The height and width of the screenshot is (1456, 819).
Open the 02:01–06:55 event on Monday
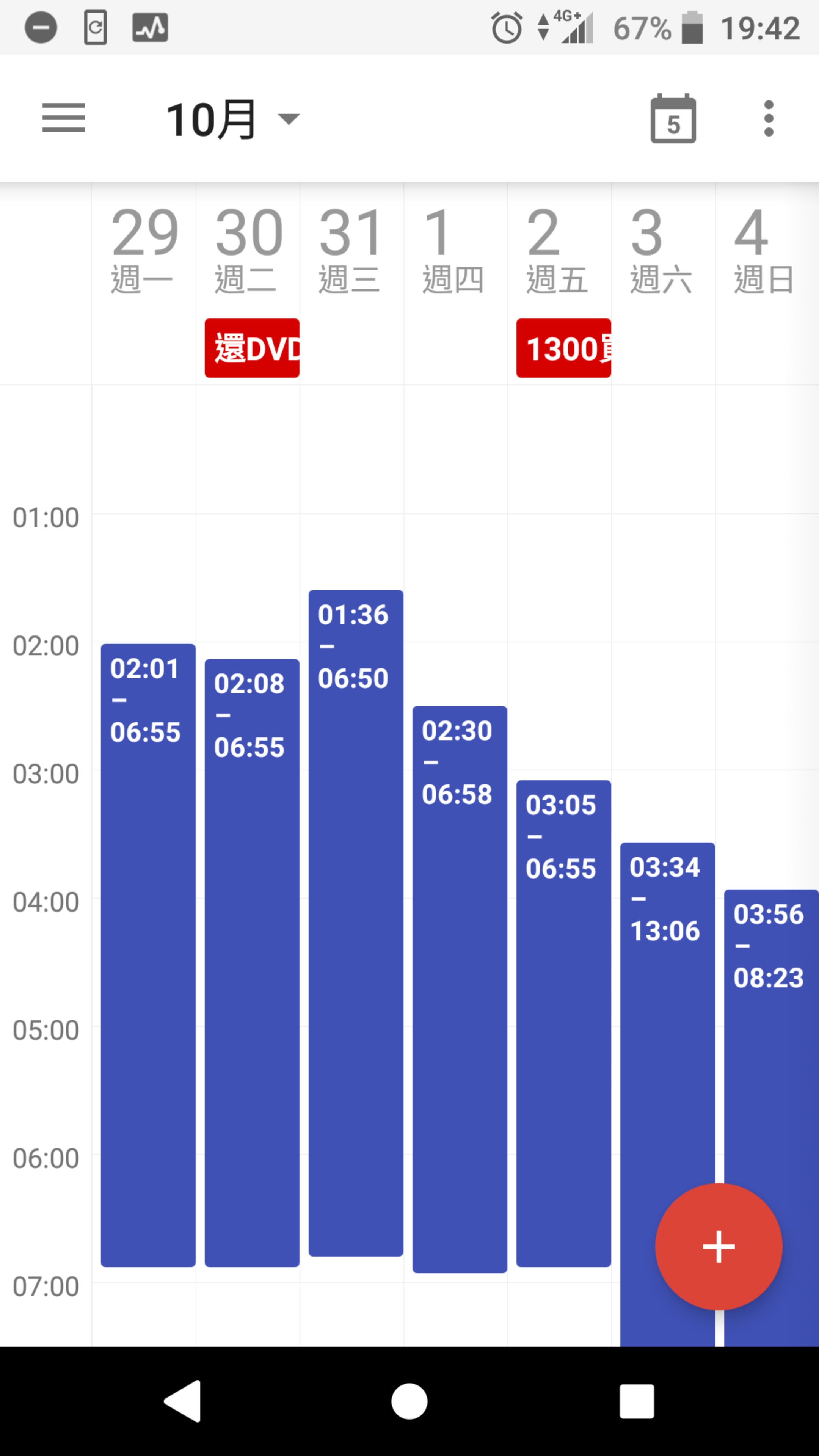(148, 955)
